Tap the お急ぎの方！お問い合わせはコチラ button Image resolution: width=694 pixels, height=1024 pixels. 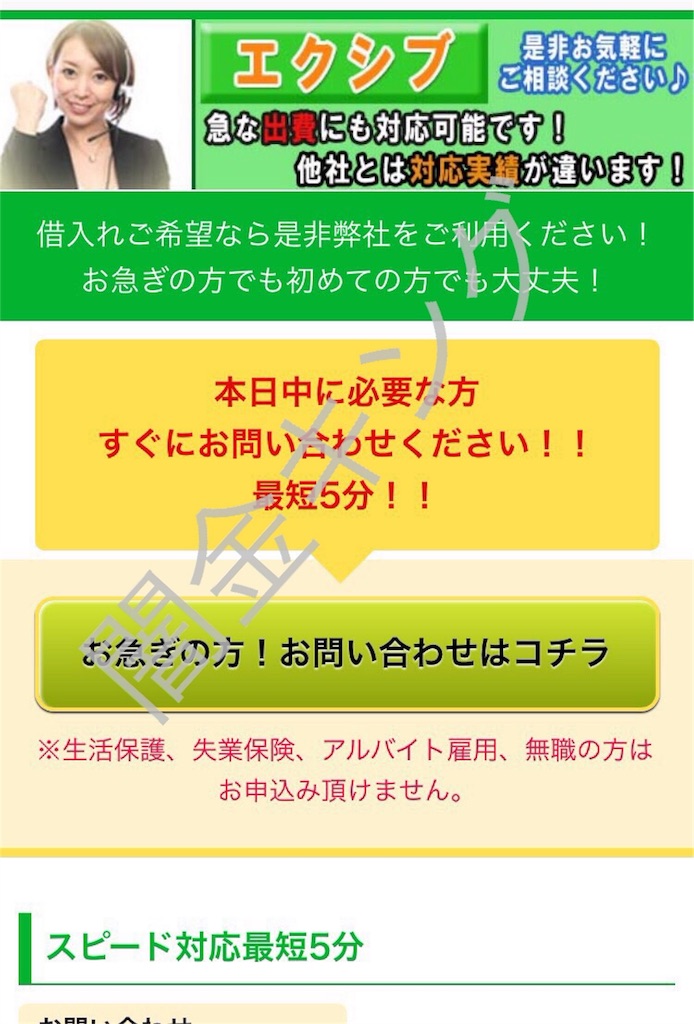coord(347,655)
